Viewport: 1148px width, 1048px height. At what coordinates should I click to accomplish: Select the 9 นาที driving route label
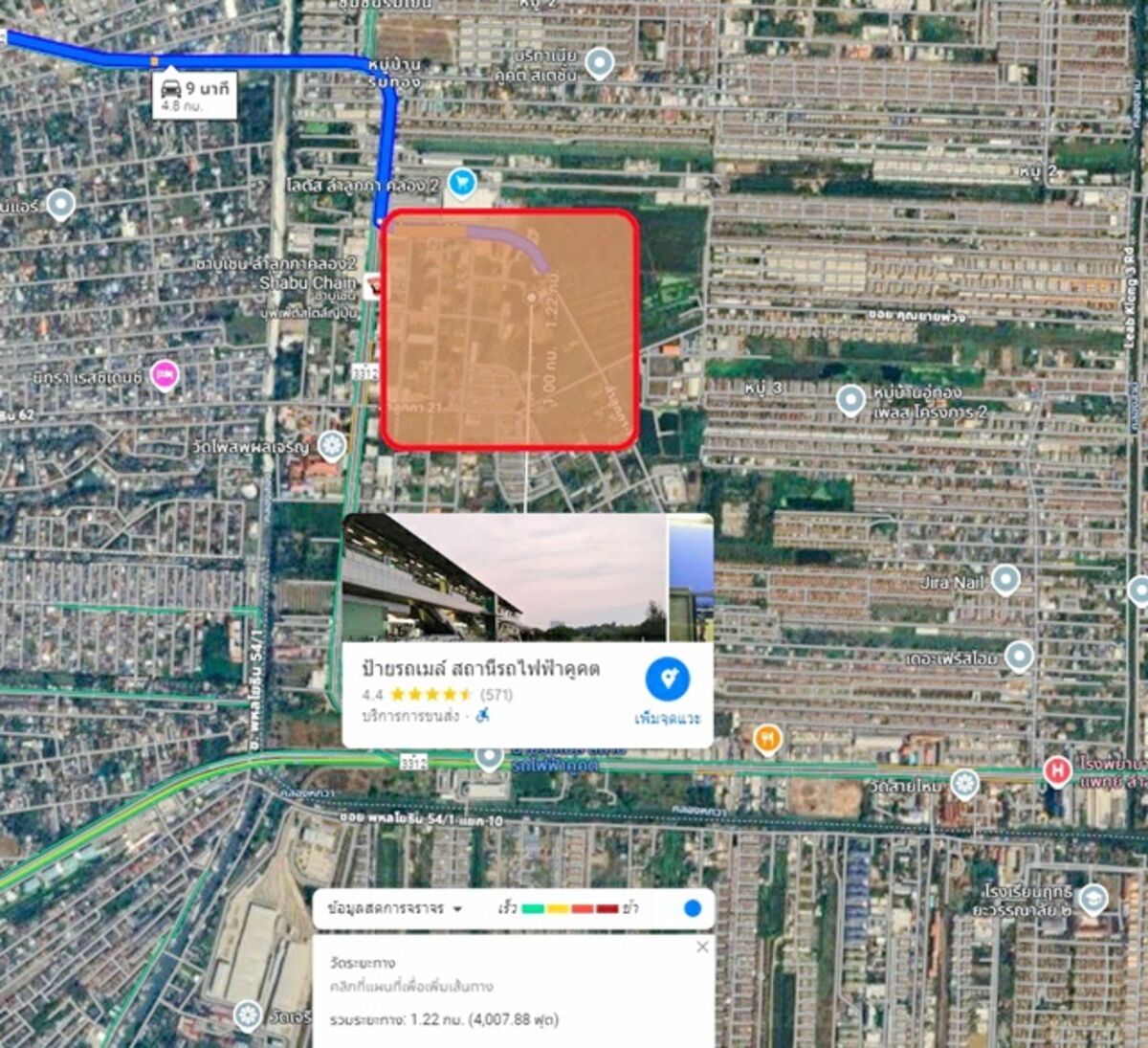coord(195,95)
